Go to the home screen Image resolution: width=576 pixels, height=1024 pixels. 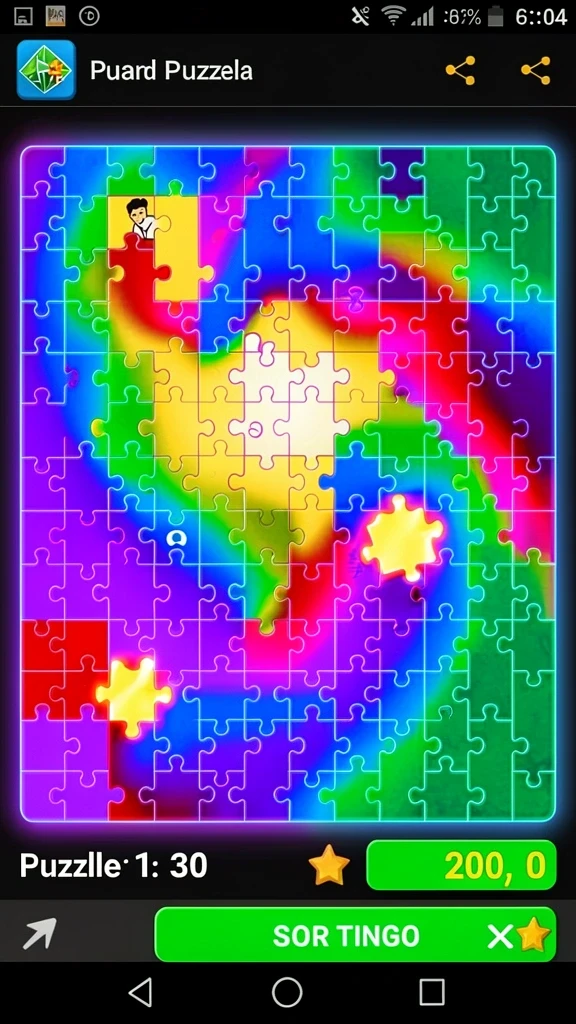coord(287,993)
